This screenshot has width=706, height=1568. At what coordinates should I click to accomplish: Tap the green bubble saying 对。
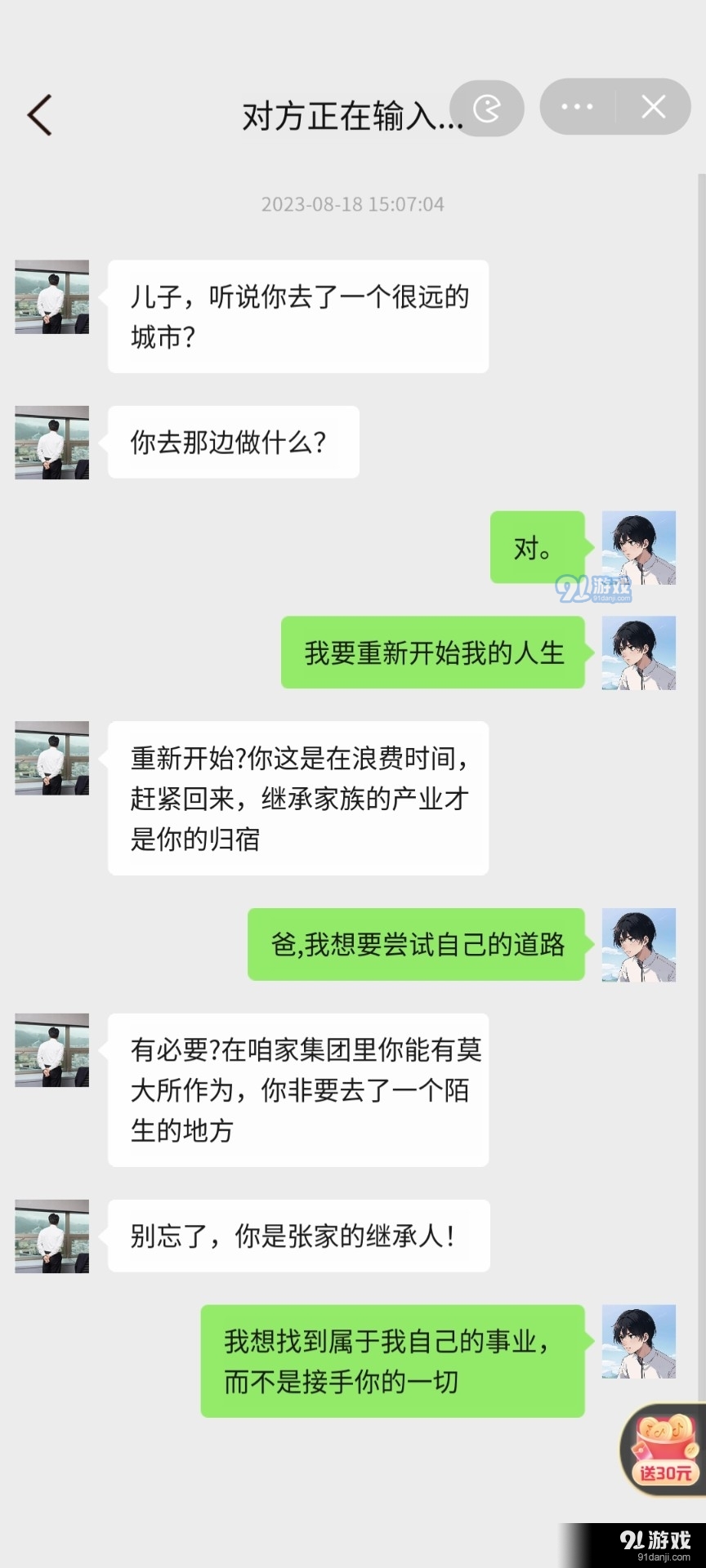537,548
